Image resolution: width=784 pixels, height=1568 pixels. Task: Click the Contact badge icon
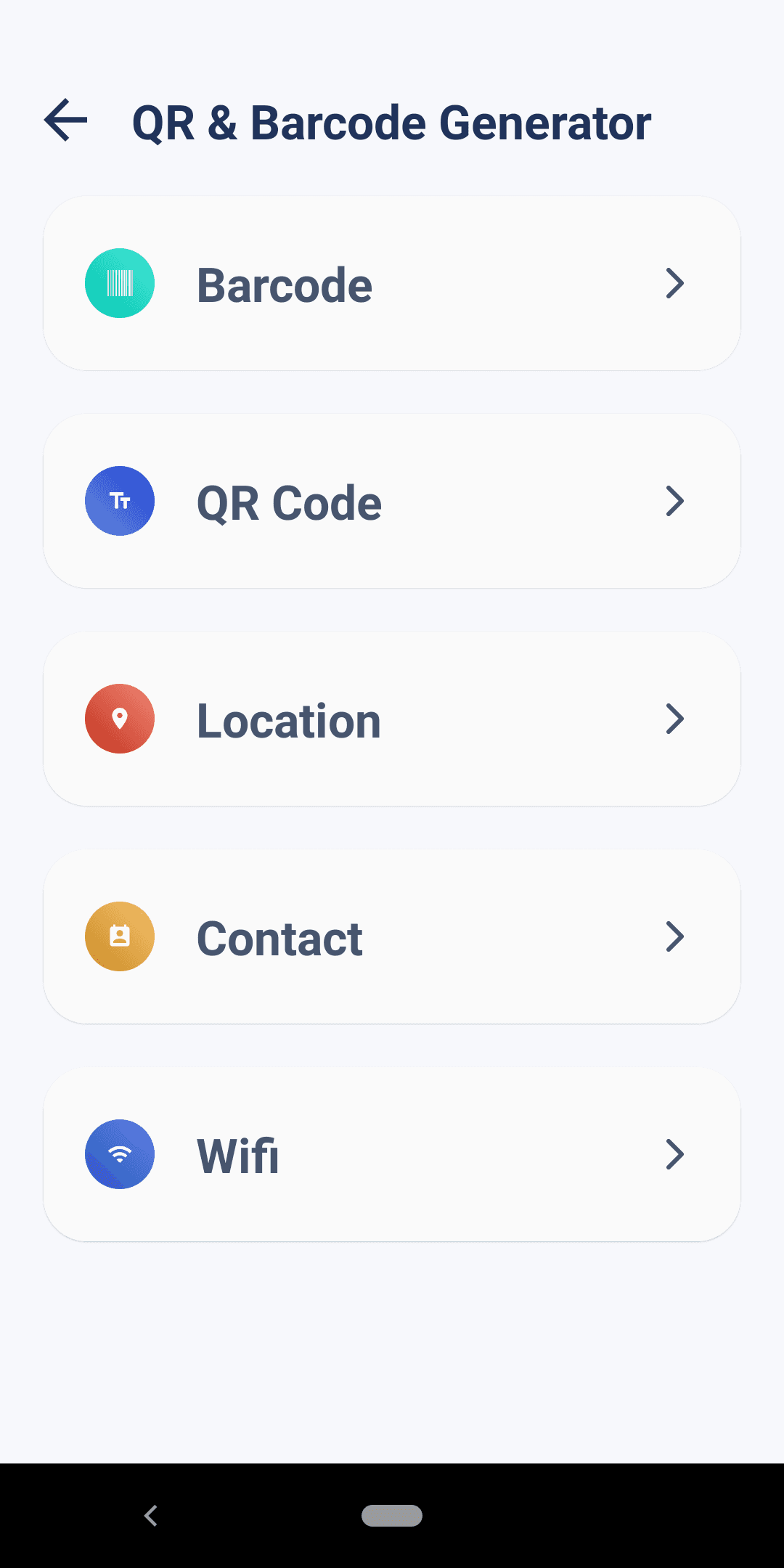(x=120, y=936)
